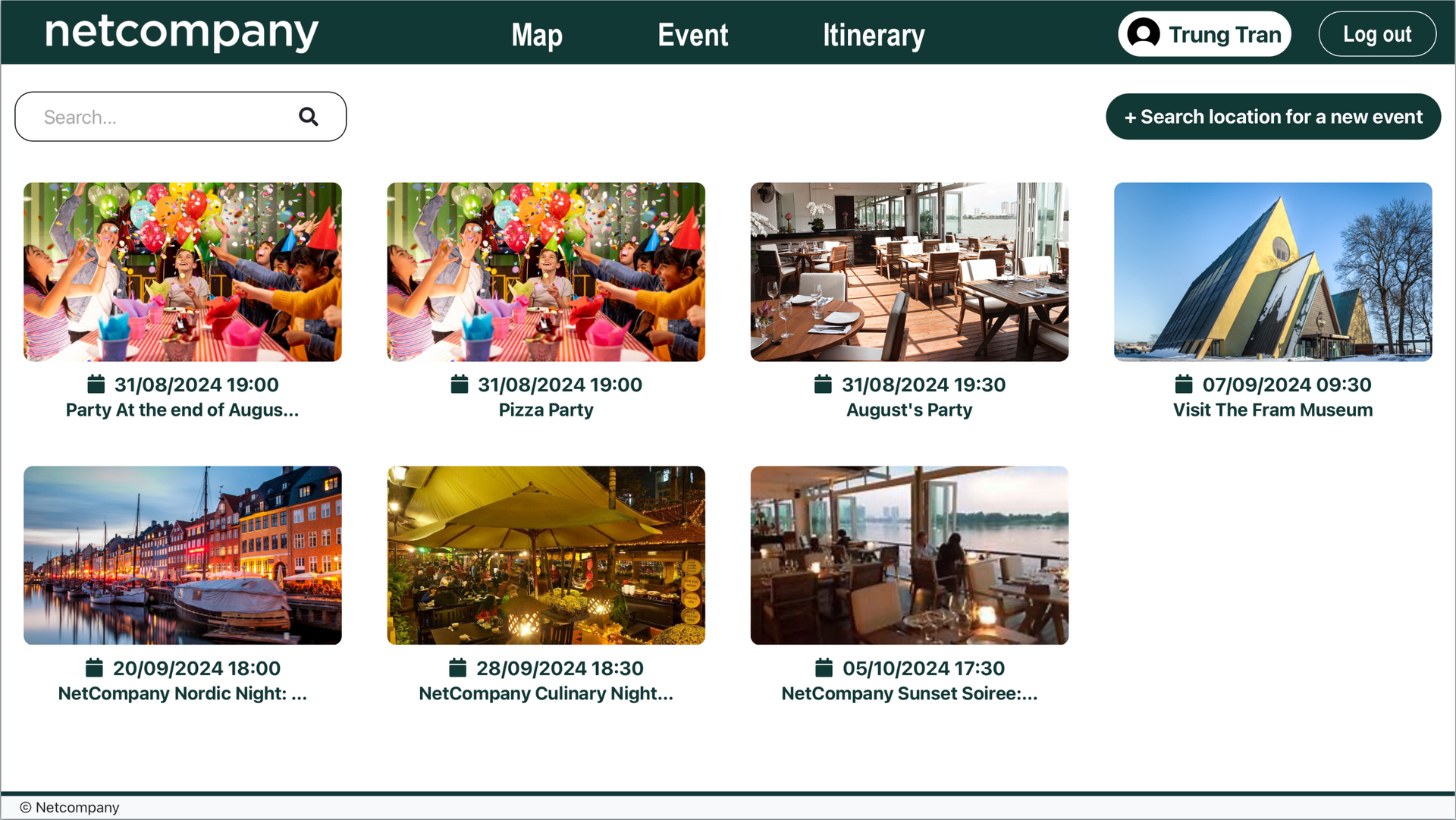Switch to the Map tab
This screenshot has width=1456, height=820.
tap(536, 35)
